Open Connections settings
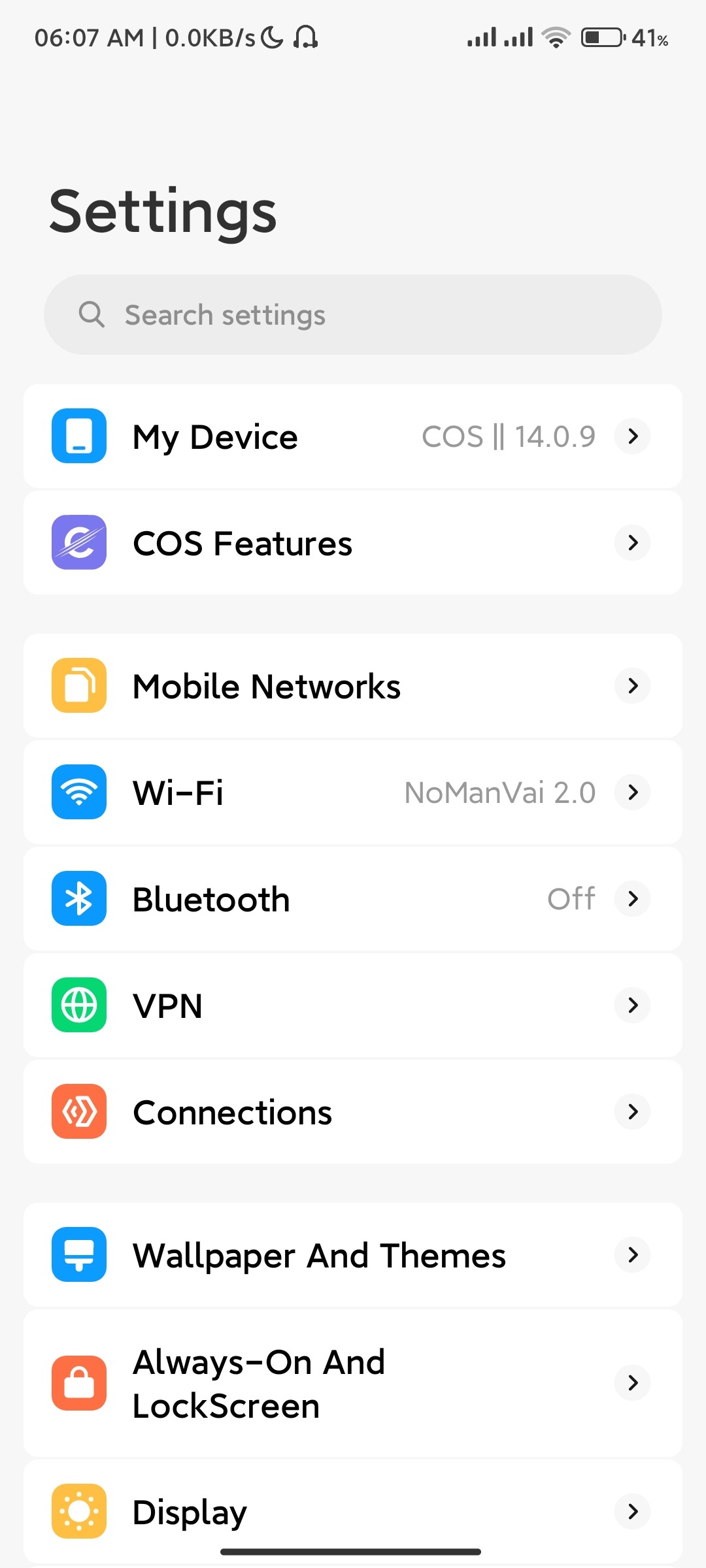The height and width of the screenshot is (1568, 706). click(x=353, y=1112)
